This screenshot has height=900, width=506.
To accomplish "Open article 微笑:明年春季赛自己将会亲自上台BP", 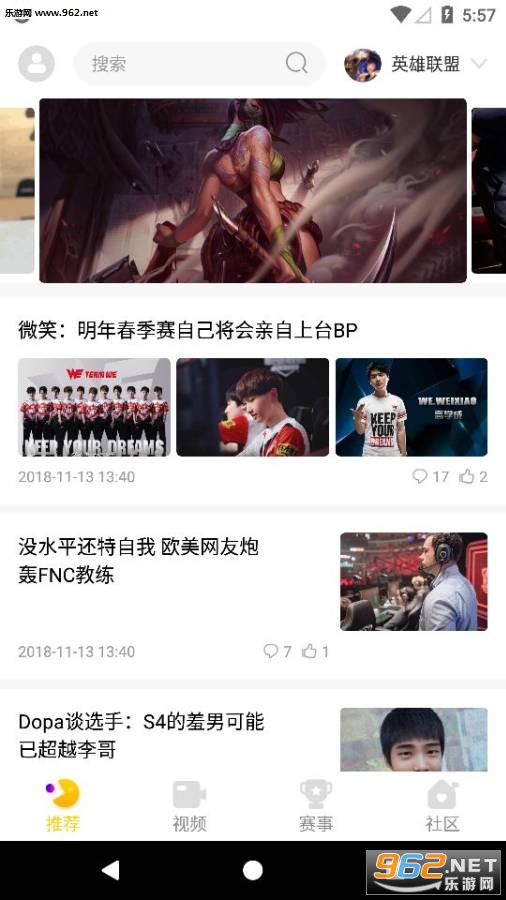I will coord(188,331).
